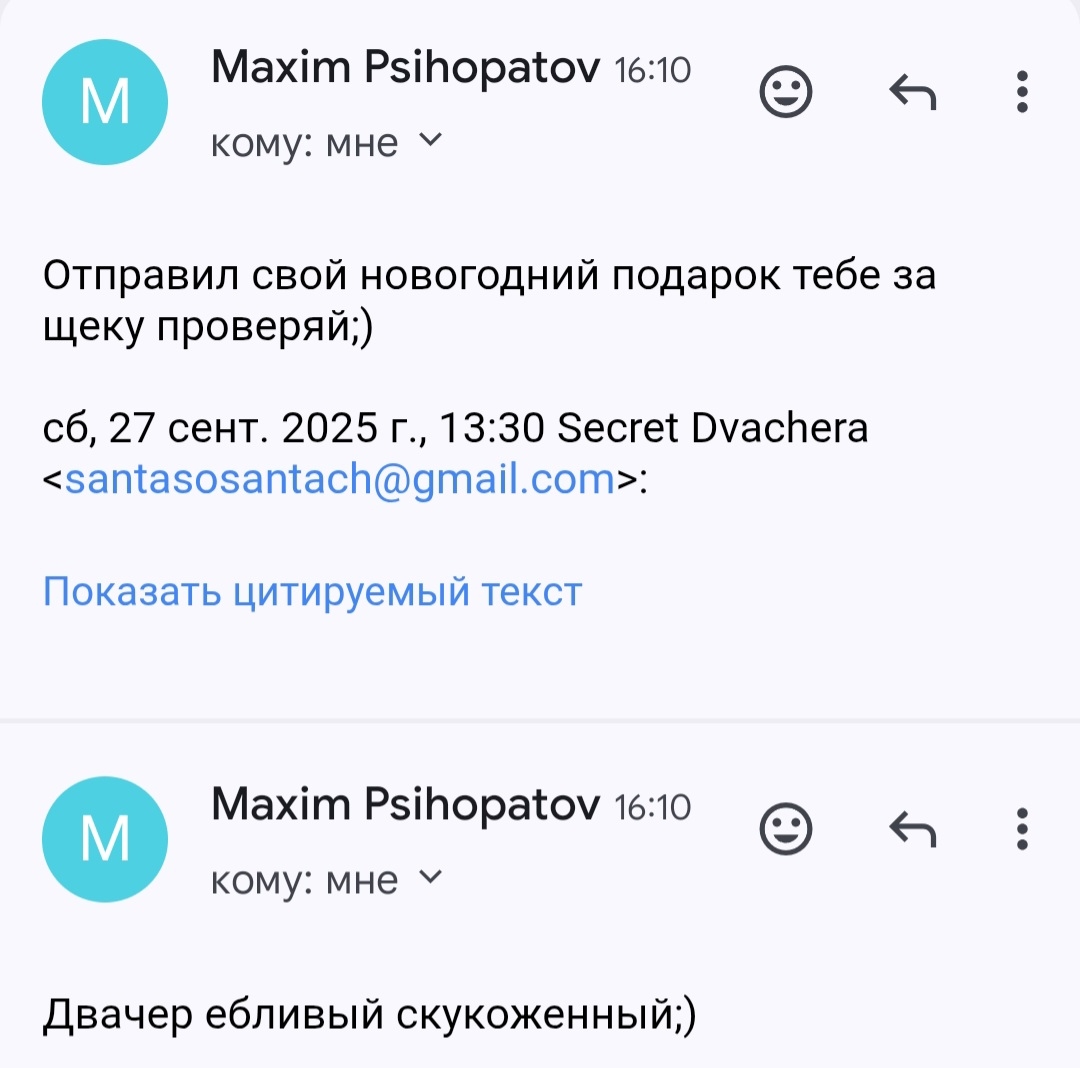Expand recipient details of the second message
This screenshot has width=1080, height=1068.
pyautogui.click(x=429, y=879)
